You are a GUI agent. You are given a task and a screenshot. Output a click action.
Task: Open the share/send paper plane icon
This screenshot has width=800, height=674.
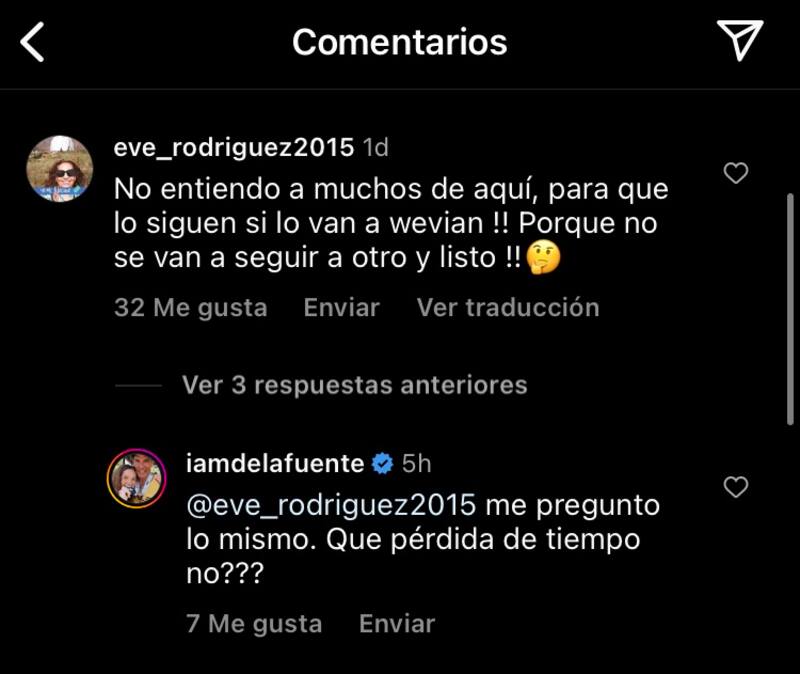pyautogui.click(x=740, y=41)
